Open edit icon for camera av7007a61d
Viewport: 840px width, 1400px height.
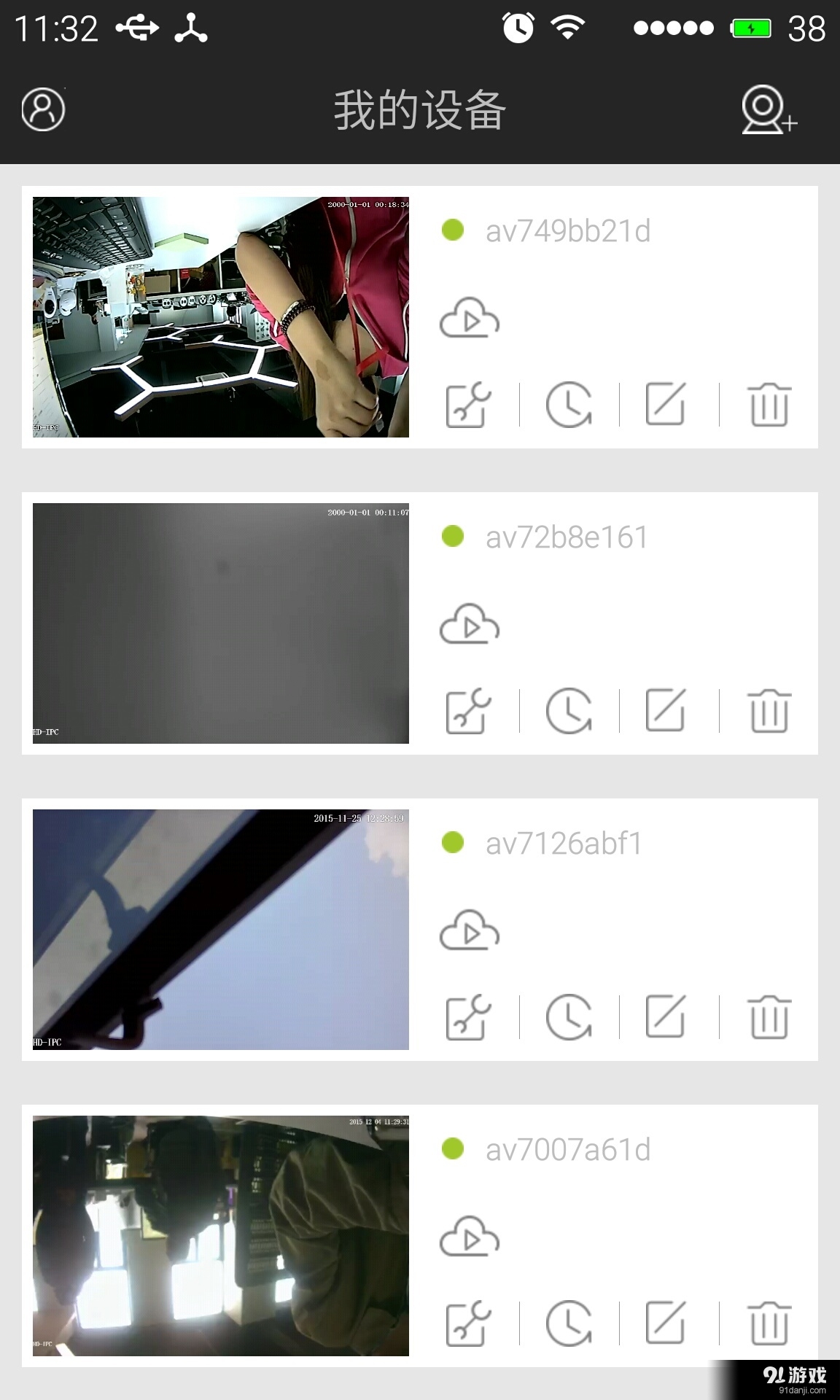[665, 1320]
